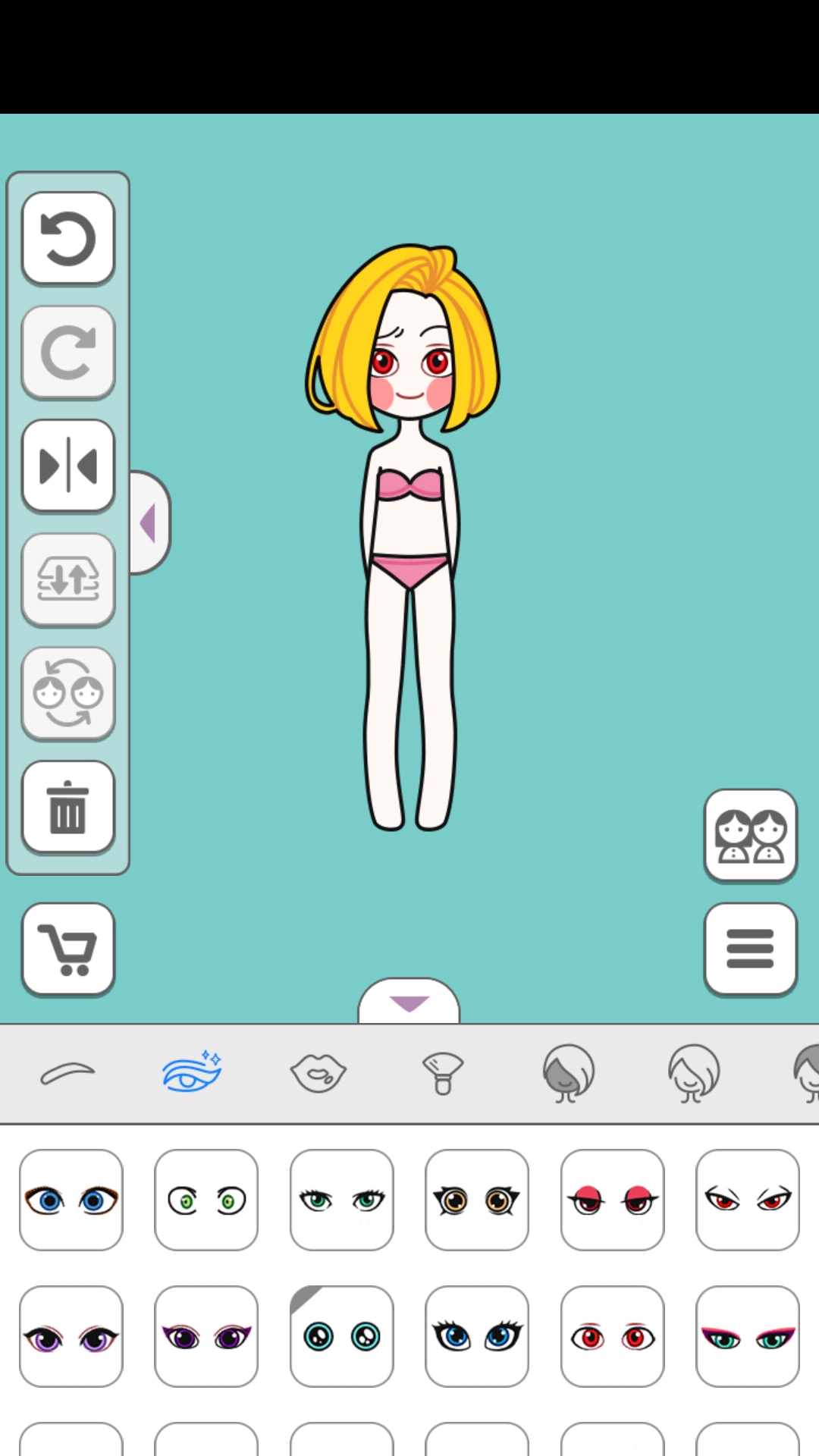
Task: Open the shopping cart
Action: click(68, 949)
